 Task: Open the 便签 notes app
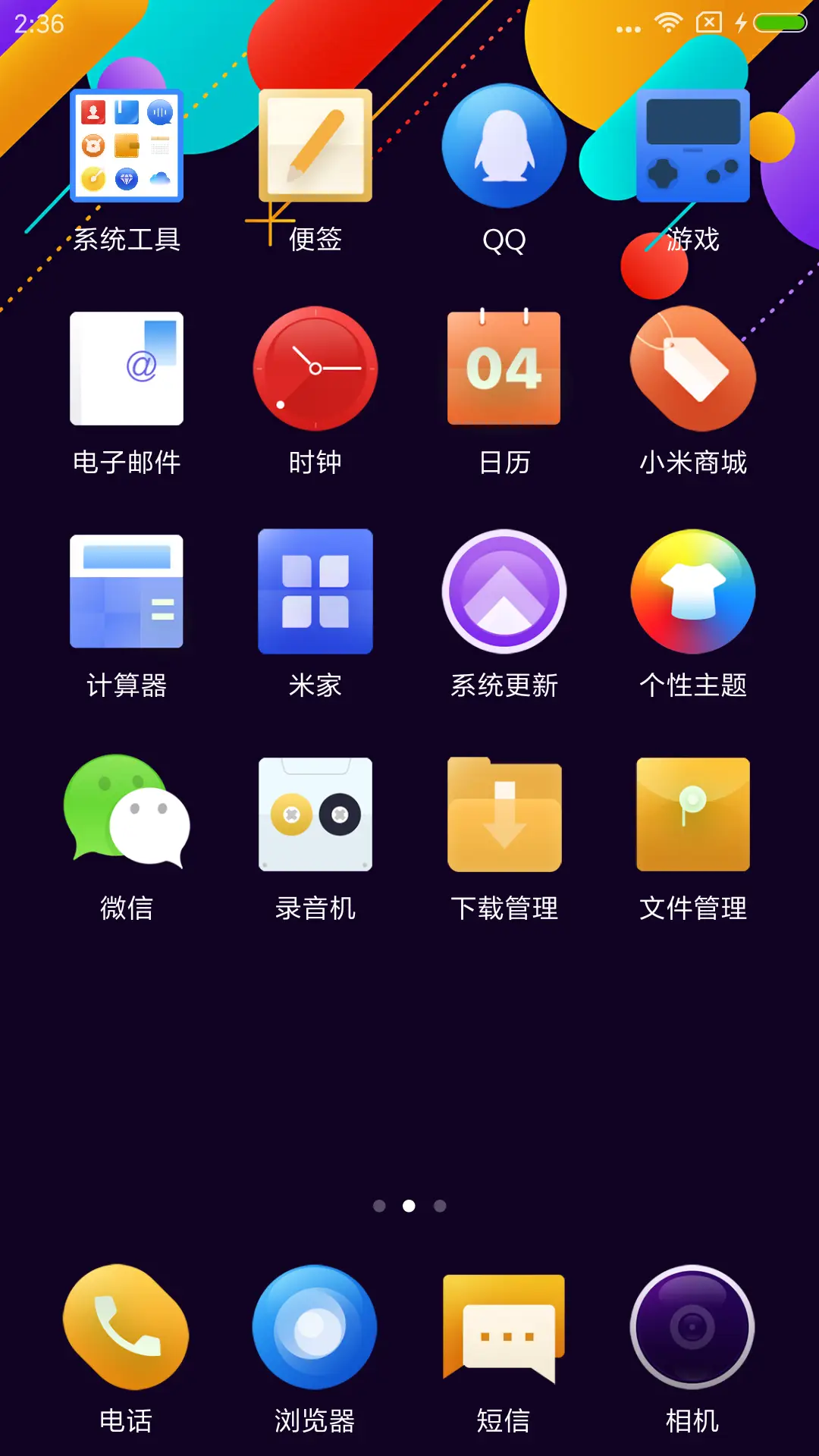(315, 146)
